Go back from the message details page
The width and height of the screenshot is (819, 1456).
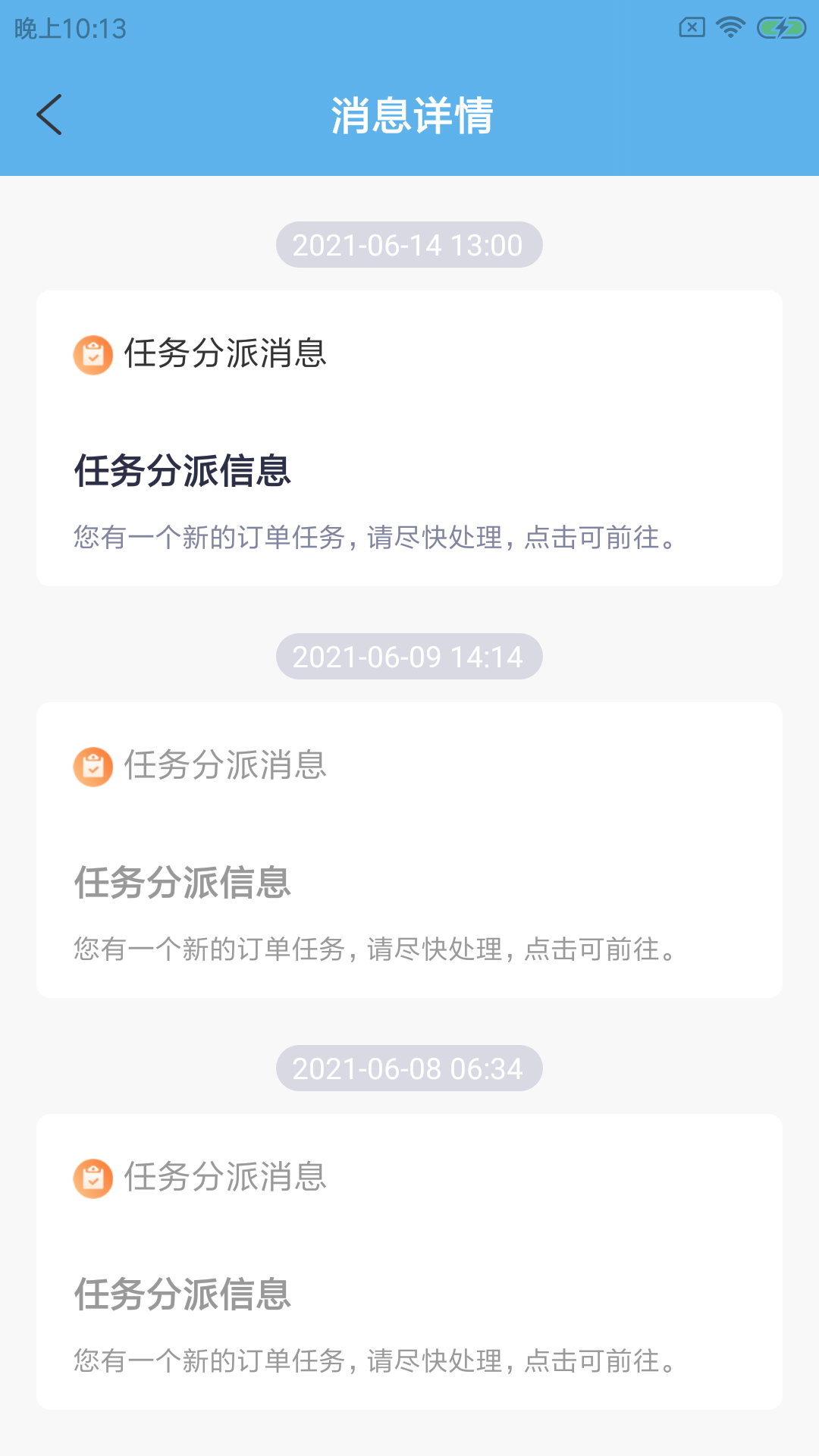coord(49,115)
